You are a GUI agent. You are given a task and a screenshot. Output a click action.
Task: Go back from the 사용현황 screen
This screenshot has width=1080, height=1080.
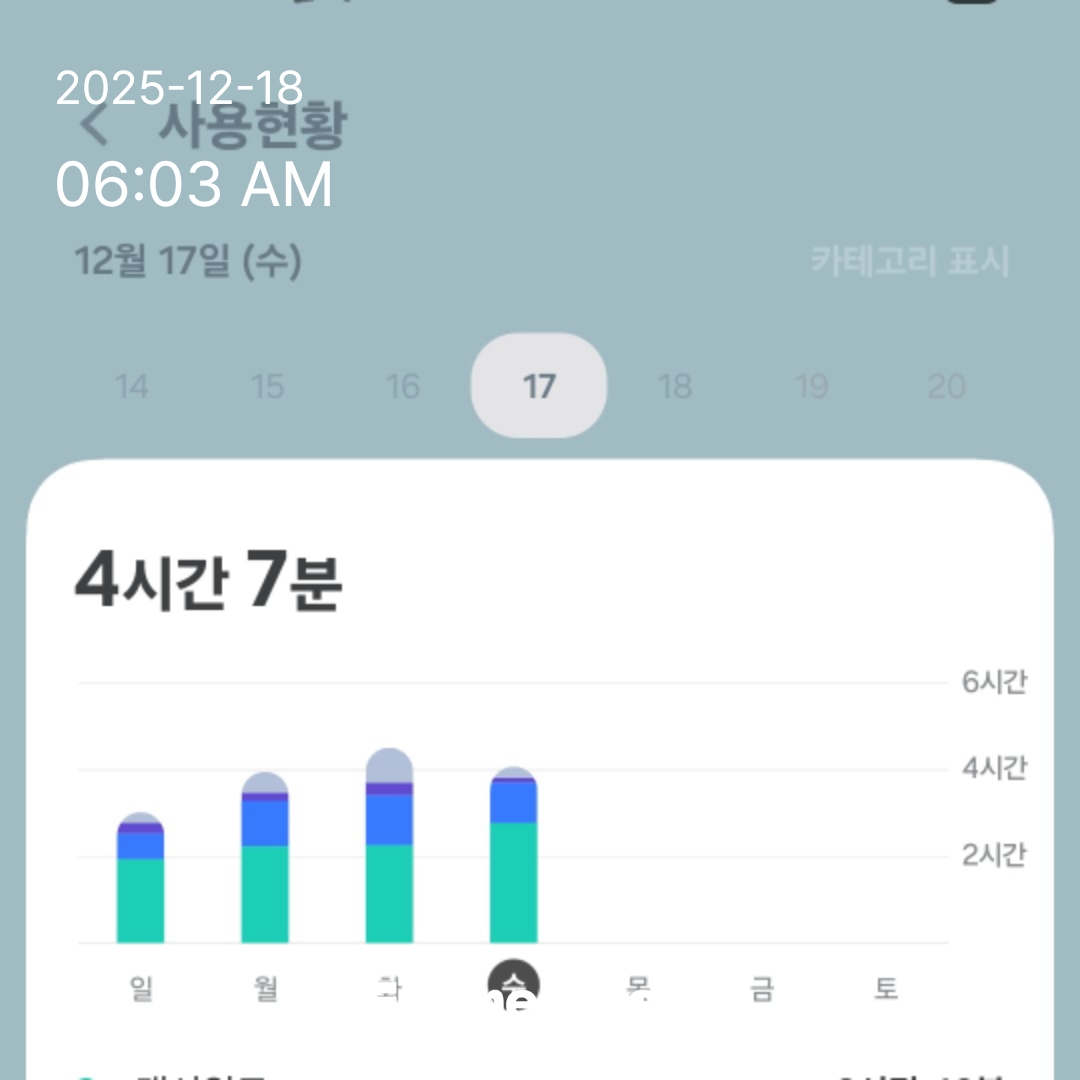point(95,128)
